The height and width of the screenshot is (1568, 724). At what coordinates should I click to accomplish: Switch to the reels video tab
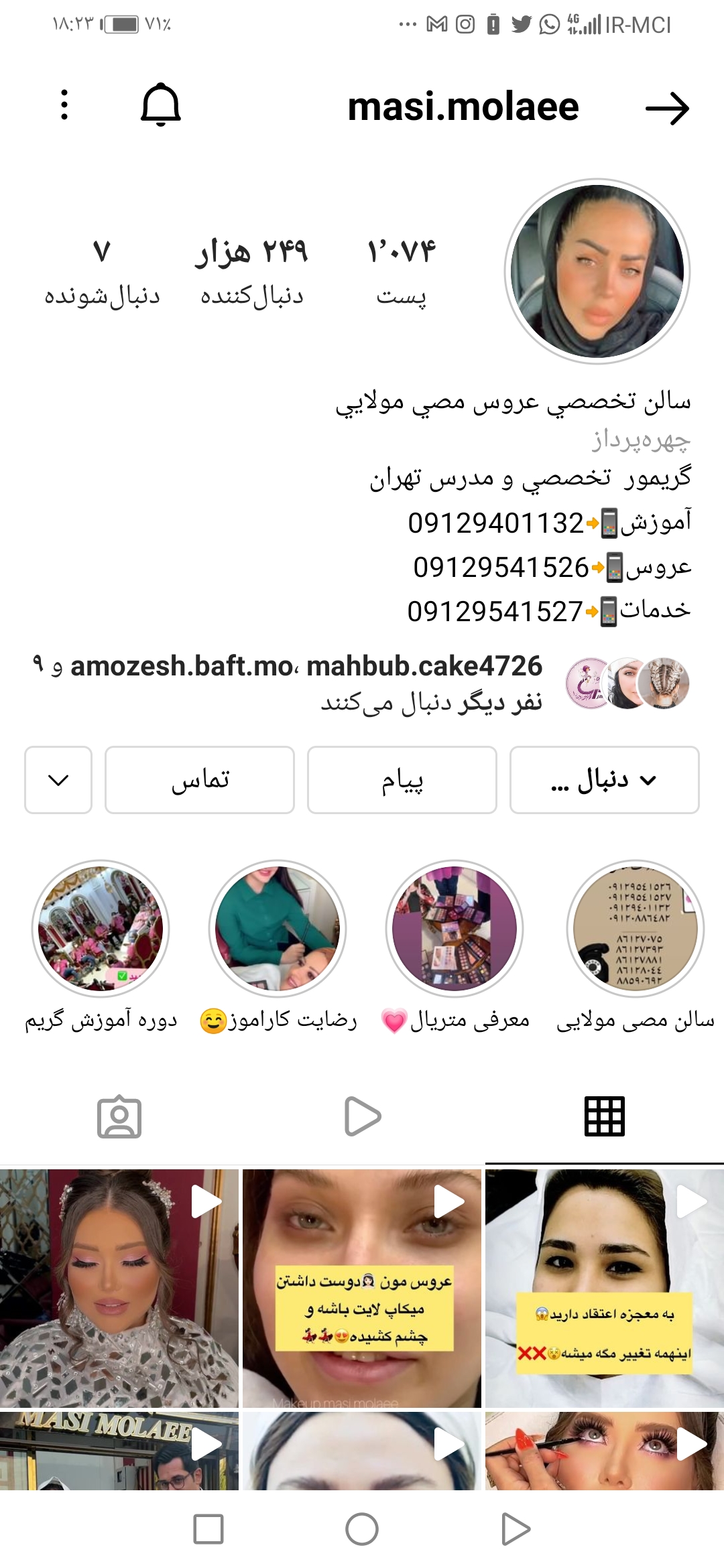[x=362, y=1116]
